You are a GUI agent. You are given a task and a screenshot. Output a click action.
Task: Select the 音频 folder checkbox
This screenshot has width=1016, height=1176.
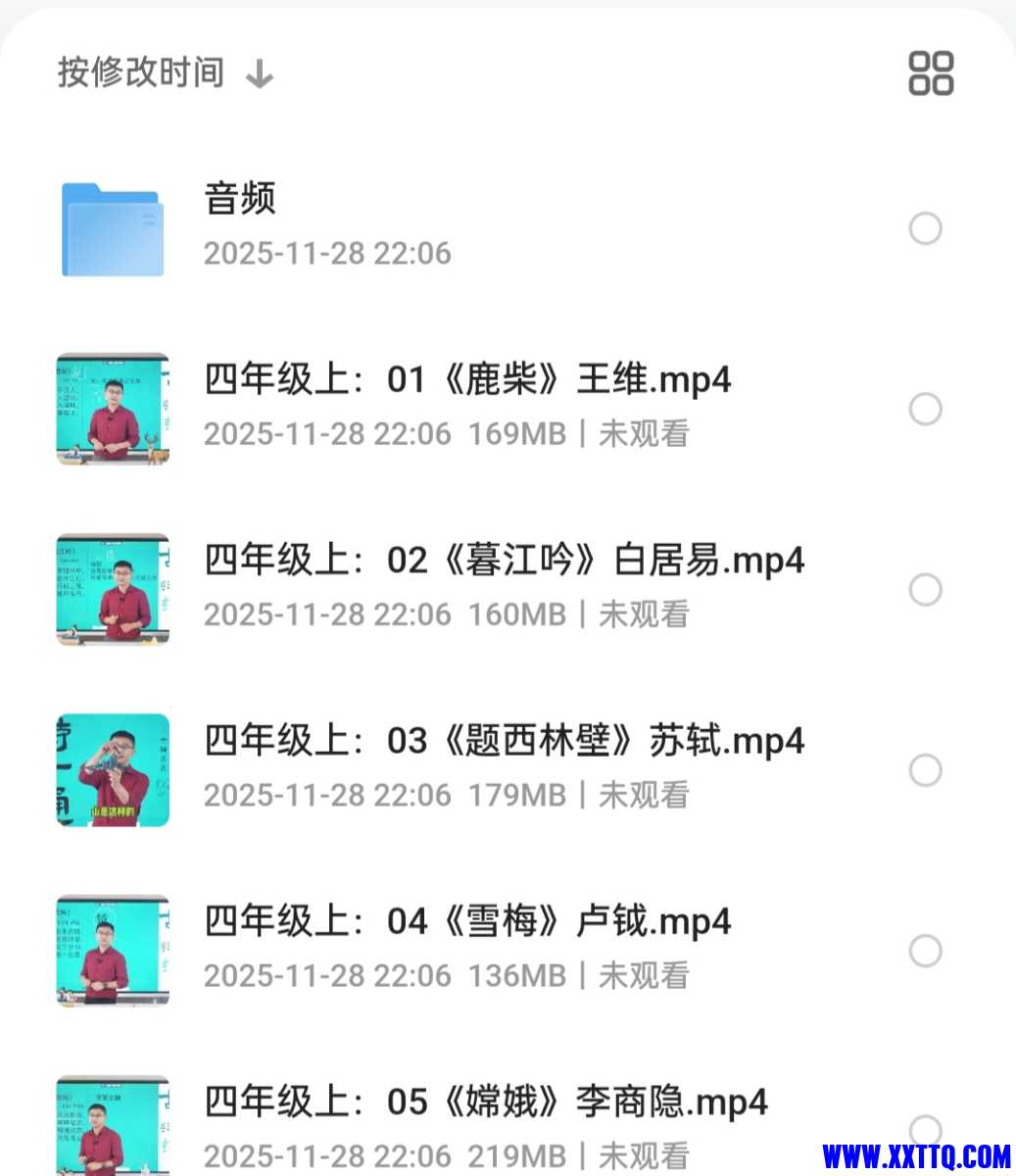point(925,228)
